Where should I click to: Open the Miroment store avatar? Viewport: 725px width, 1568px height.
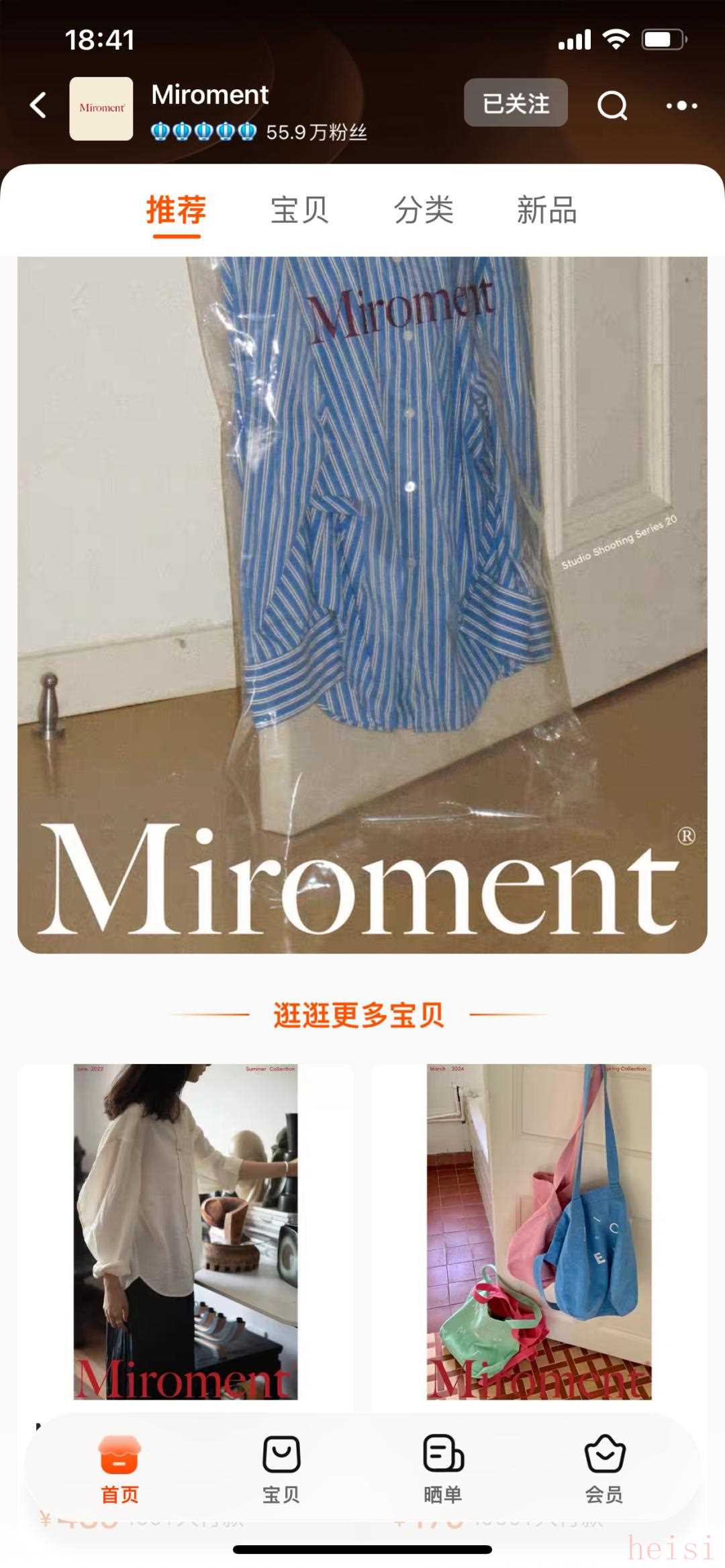tap(101, 109)
